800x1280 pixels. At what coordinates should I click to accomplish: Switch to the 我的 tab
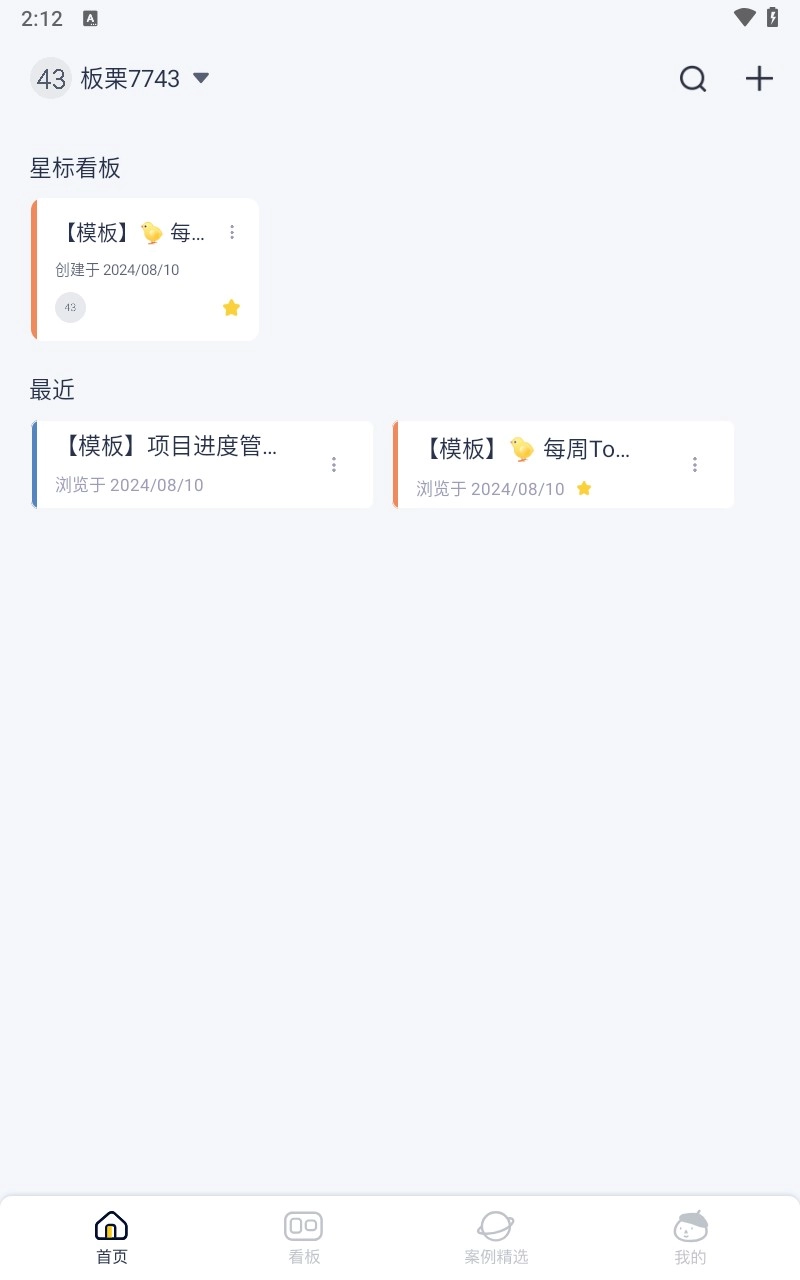(690, 1238)
